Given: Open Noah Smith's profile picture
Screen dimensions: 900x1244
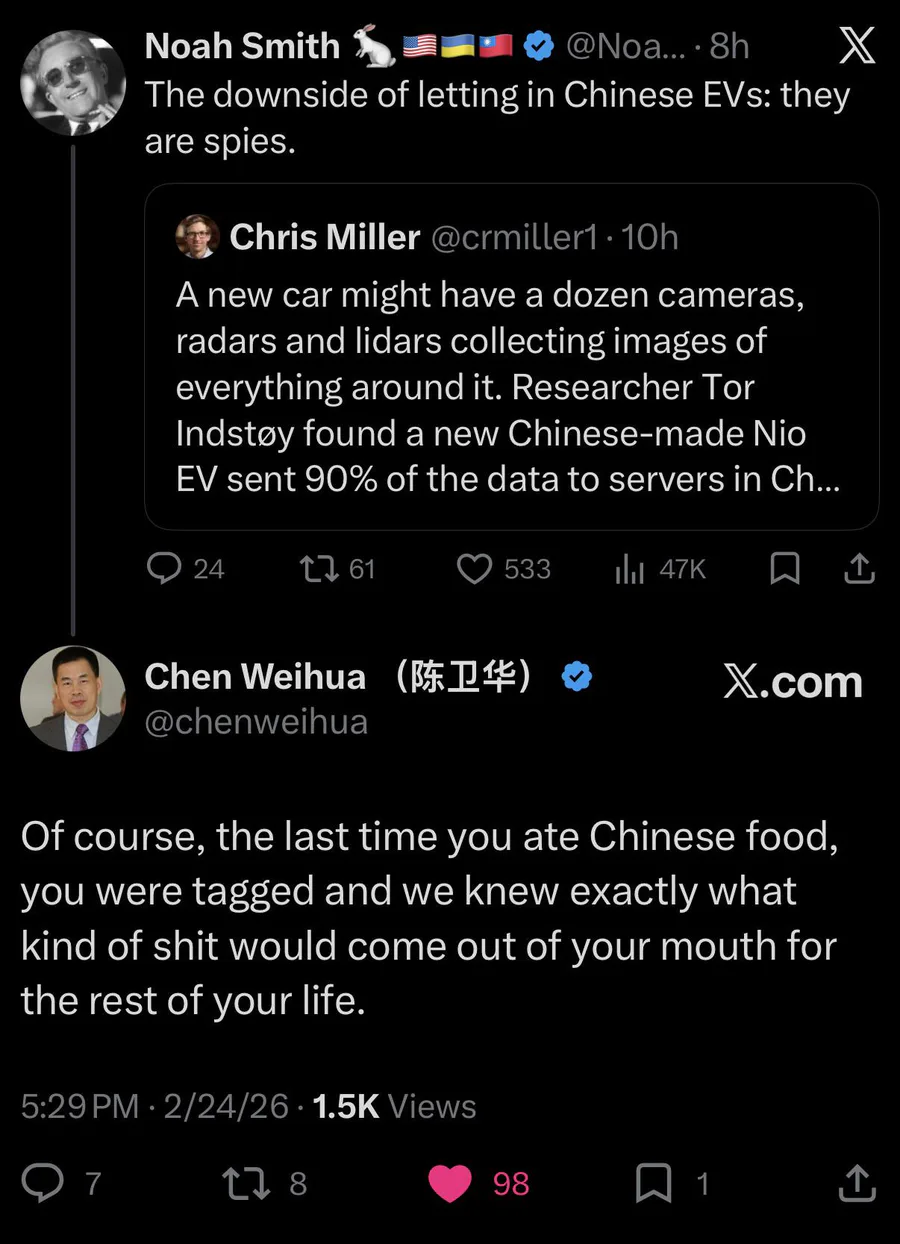Looking at the screenshot, I should click(x=73, y=83).
